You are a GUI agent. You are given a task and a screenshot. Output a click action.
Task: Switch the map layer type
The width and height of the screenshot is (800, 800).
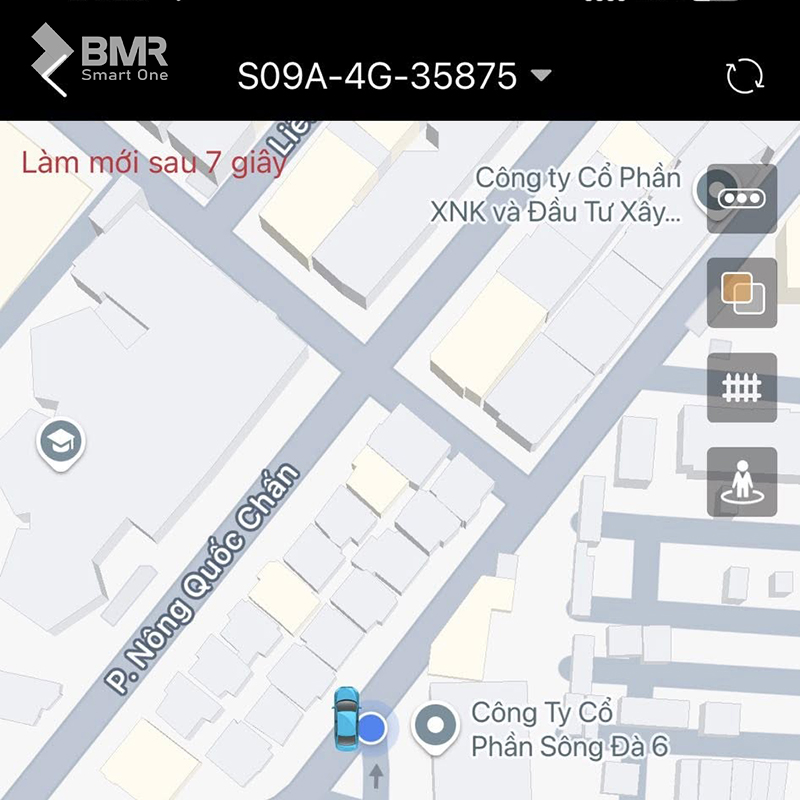pos(742,293)
